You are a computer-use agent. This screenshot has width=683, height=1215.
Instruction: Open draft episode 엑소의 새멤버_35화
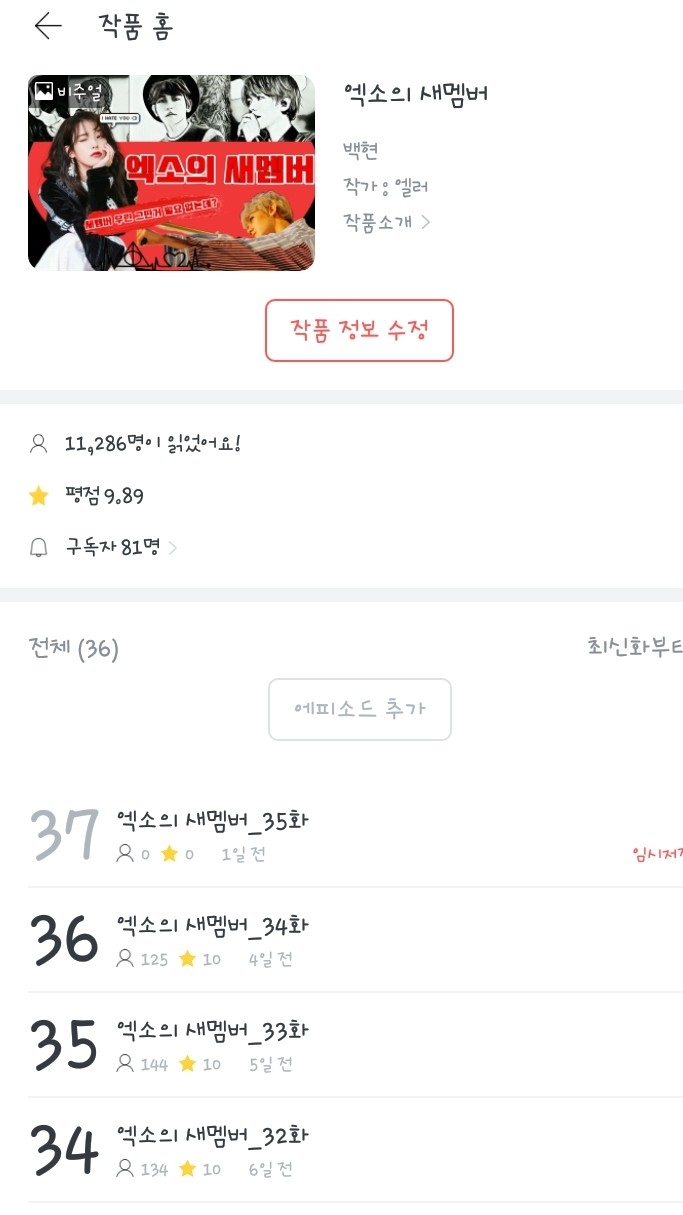pyautogui.click(x=212, y=822)
